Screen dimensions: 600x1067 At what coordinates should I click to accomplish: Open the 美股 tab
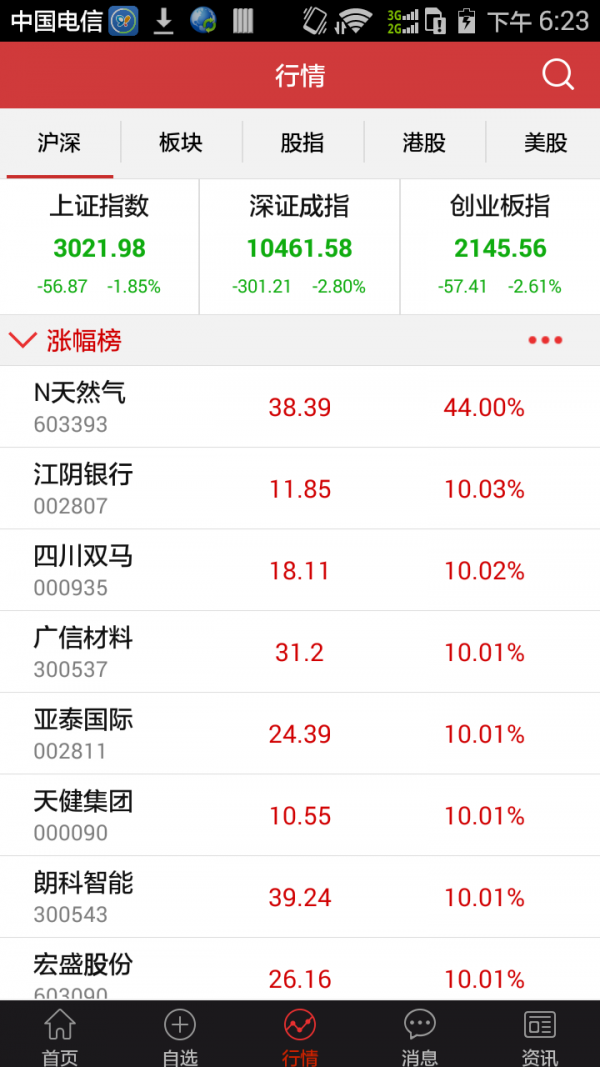545,143
